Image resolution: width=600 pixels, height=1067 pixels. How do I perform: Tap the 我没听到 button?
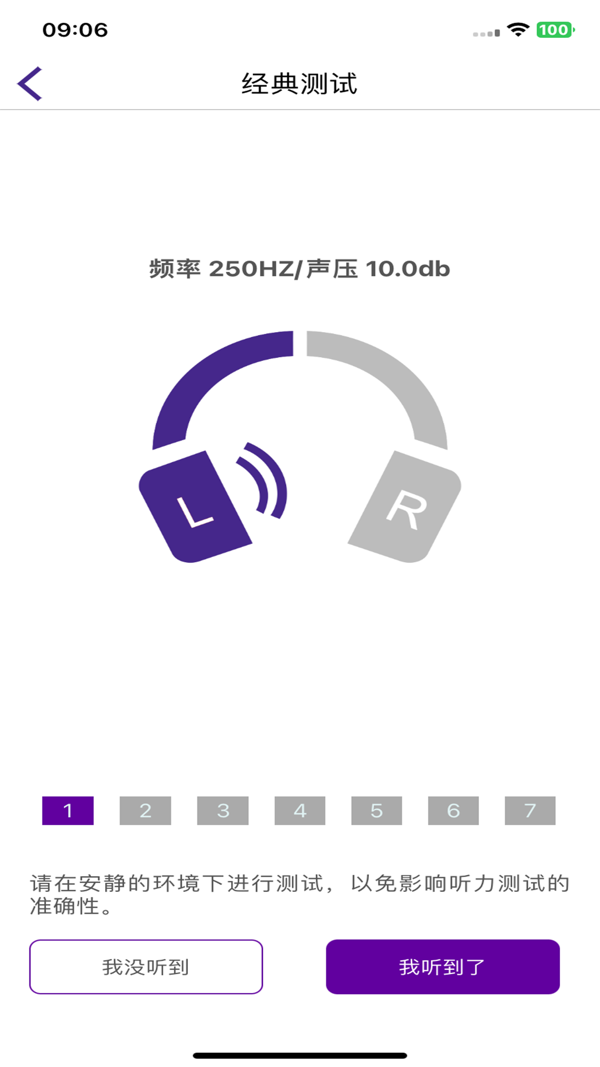(146, 967)
